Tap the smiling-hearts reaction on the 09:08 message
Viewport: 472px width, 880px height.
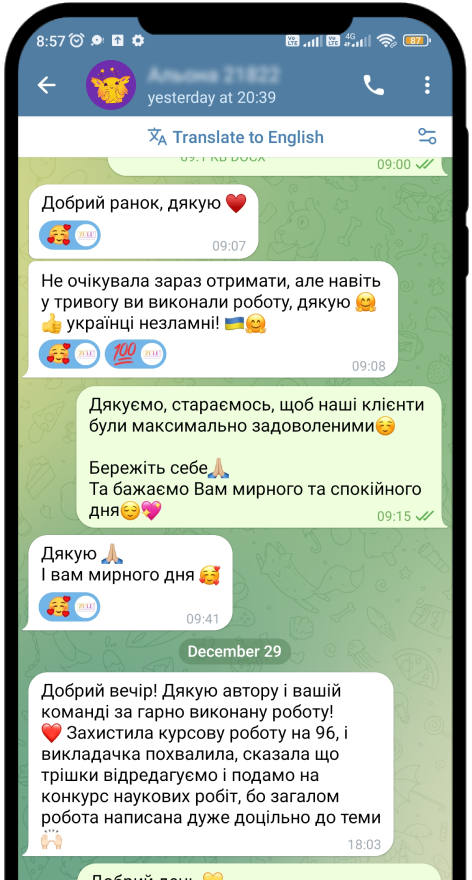(x=70, y=354)
